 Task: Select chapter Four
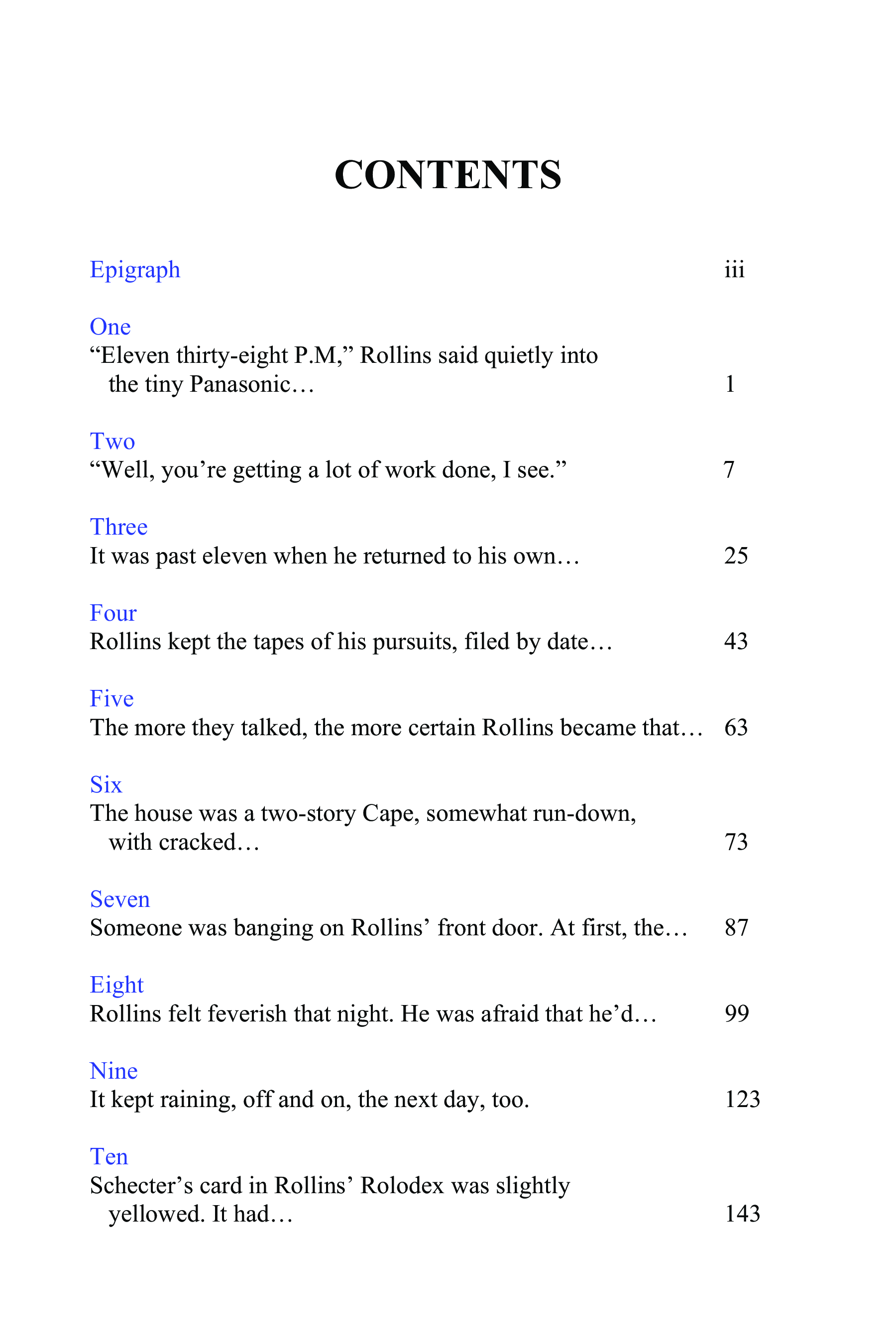click(113, 613)
